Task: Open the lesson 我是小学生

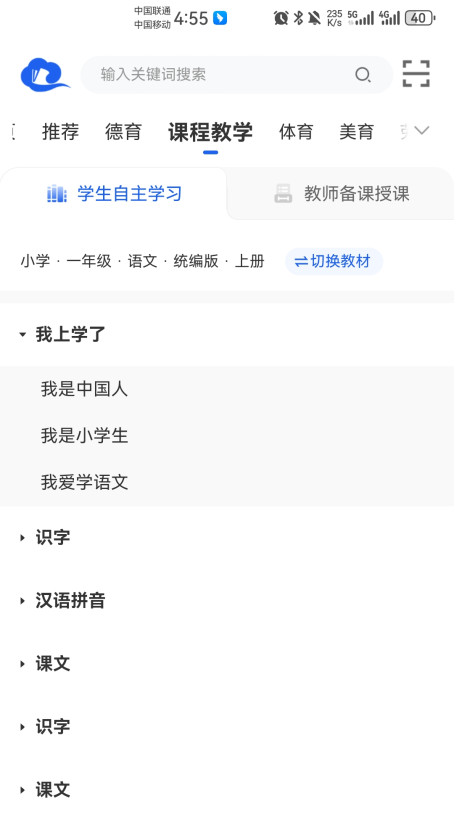Action: [227, 436]
